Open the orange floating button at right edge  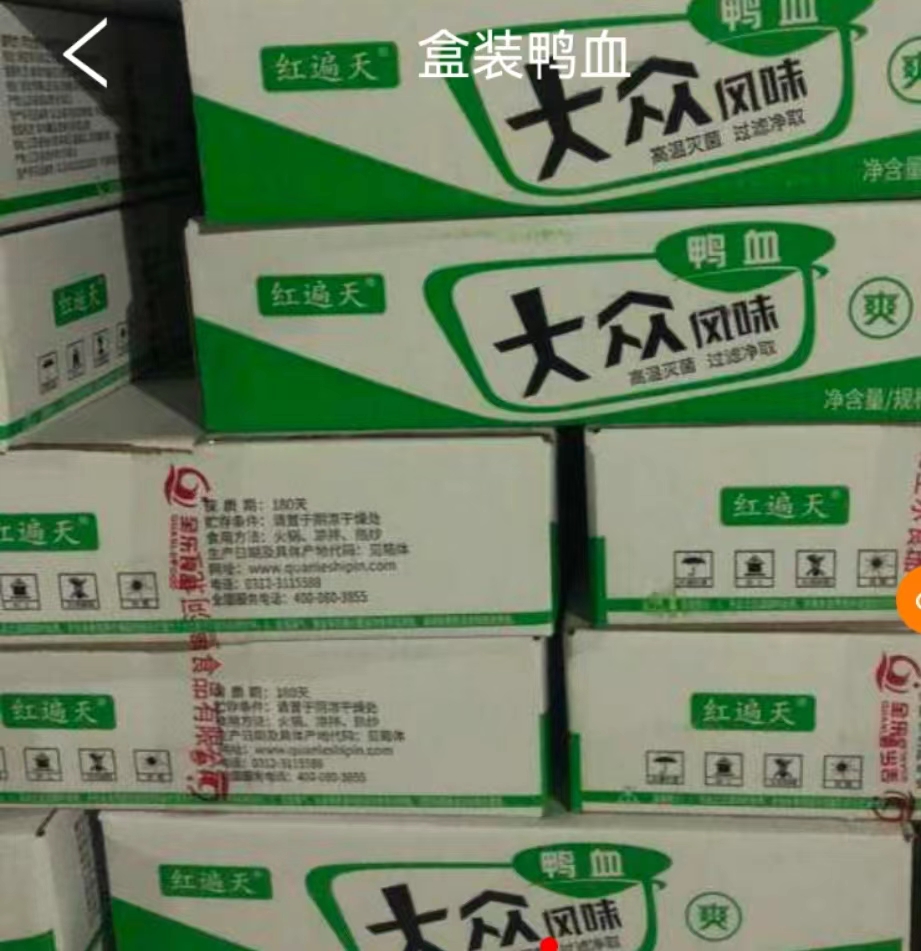pos(911,601)
